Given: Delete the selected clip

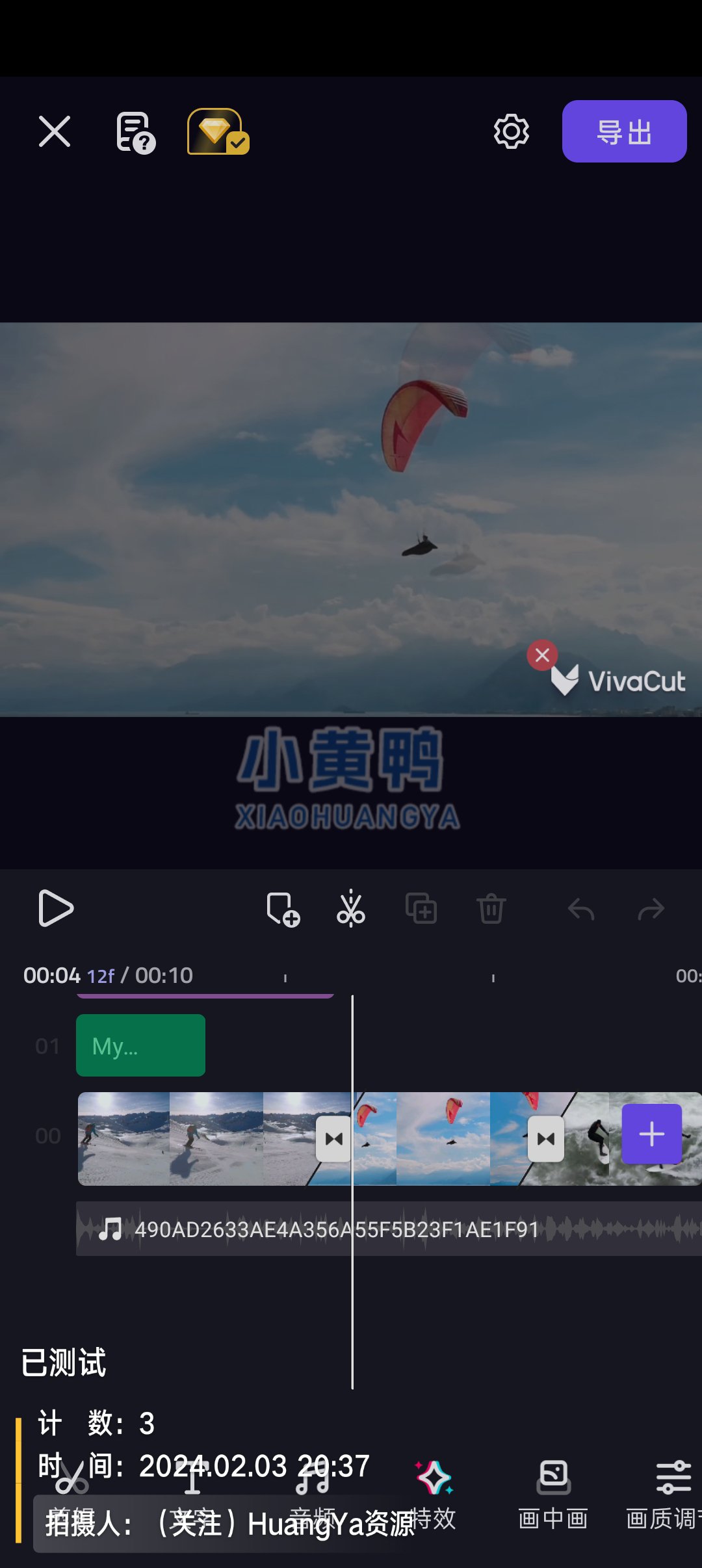Looking at the screenshot, I should (491, 909).
